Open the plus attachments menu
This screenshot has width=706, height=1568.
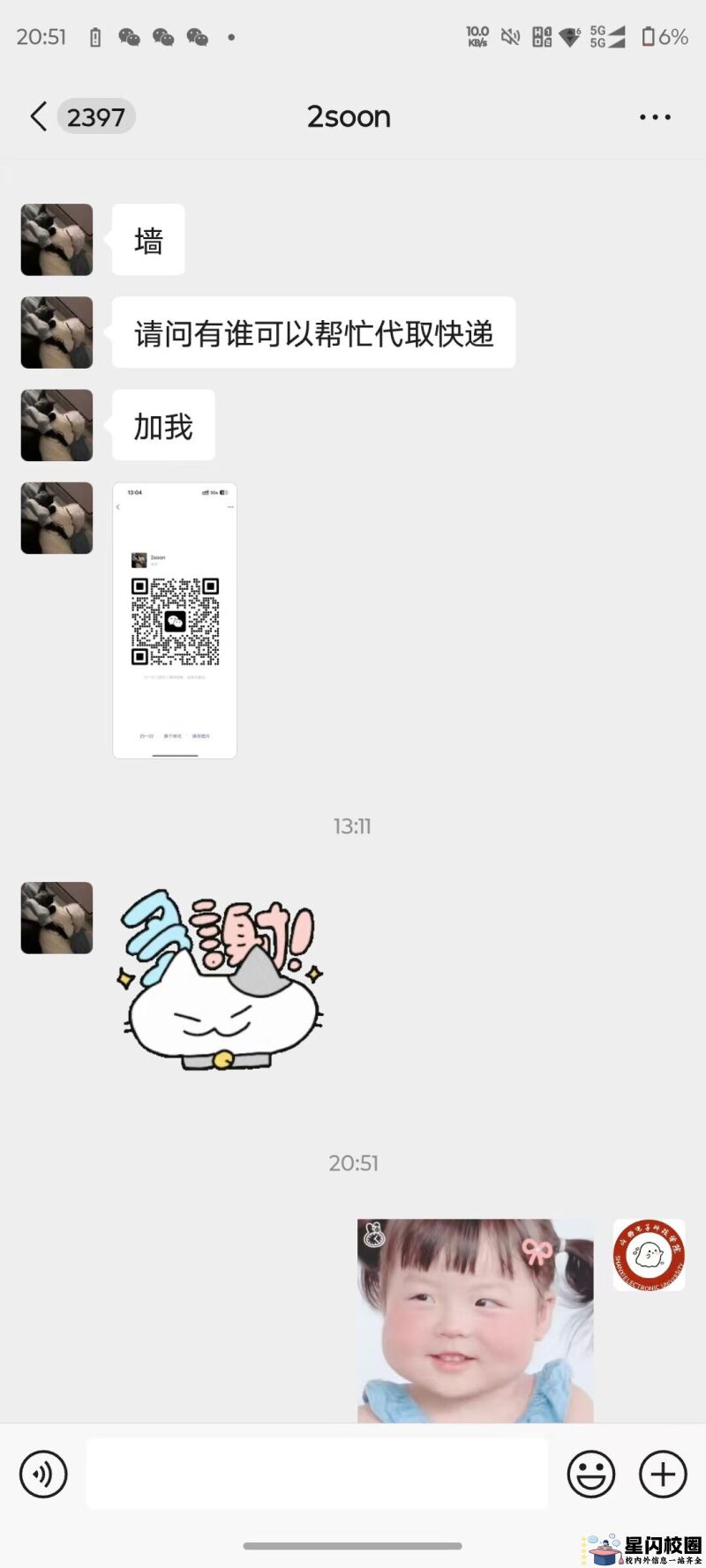pos(663,1474)
